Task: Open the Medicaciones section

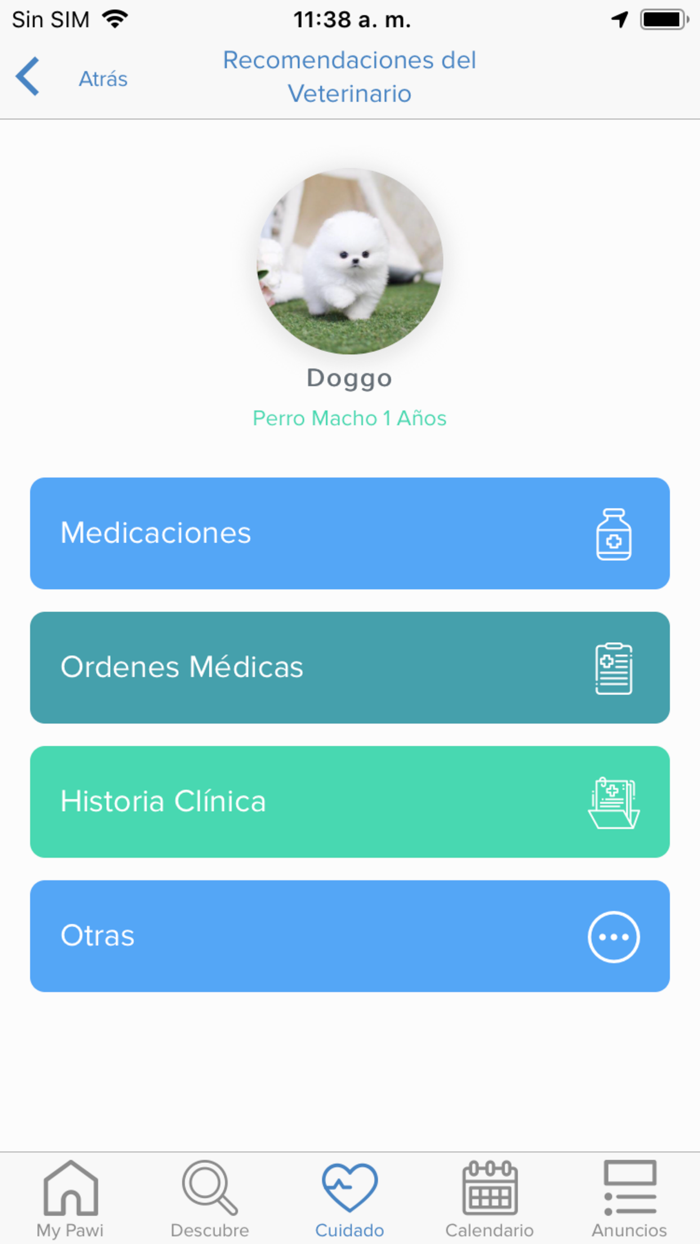Action: 350,533
